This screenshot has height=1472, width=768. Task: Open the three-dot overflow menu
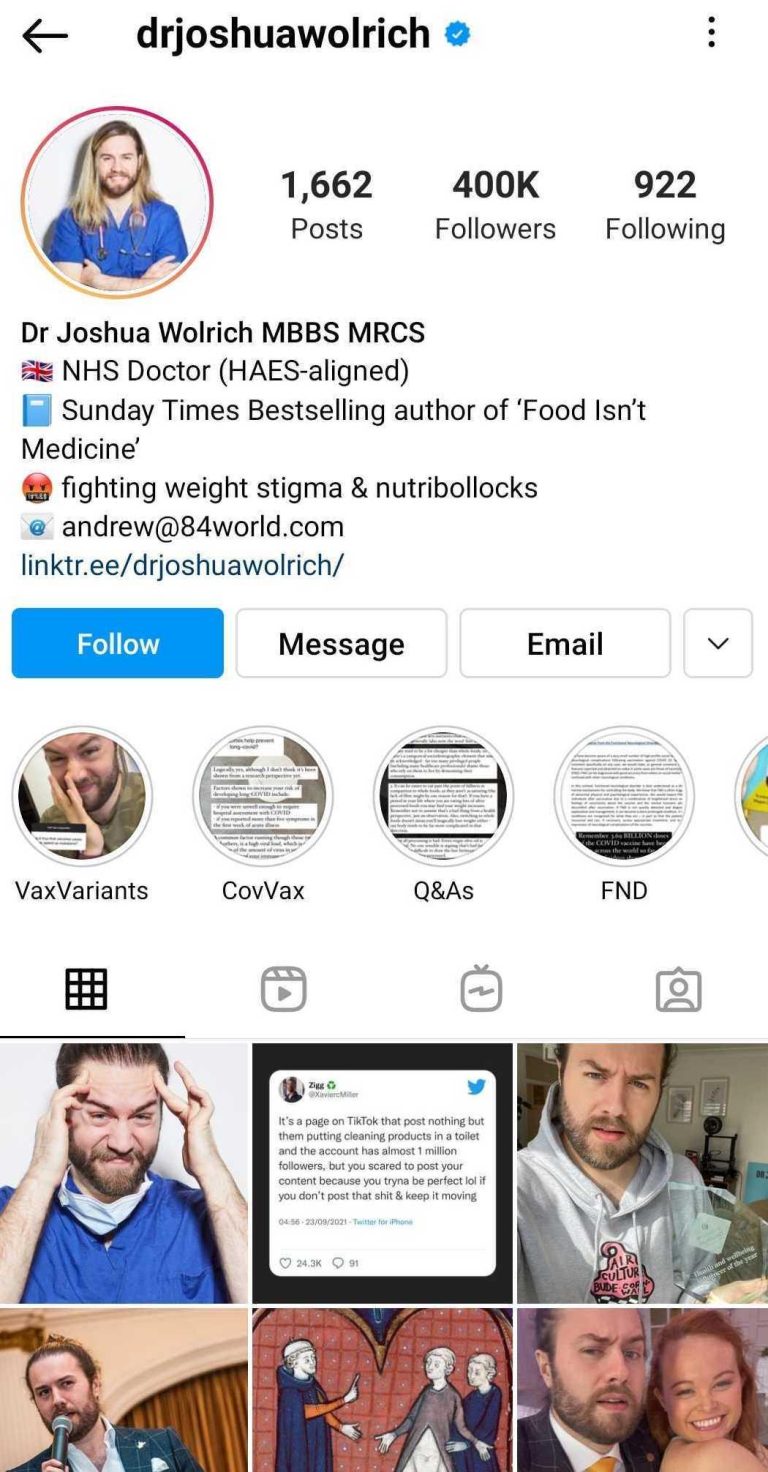pyautogui.click(x=711, y=34)
